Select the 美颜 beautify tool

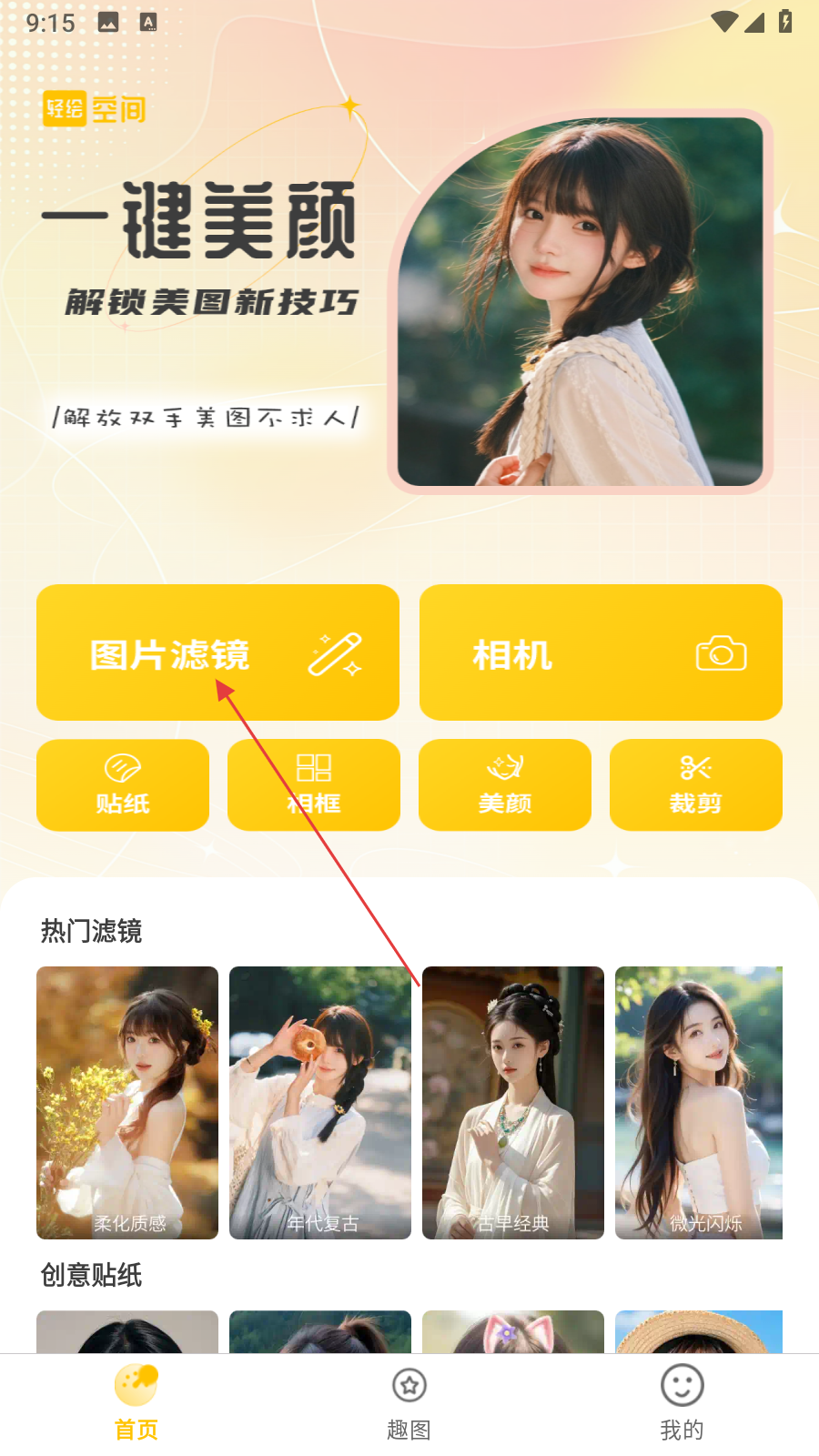tap(505, 784)
